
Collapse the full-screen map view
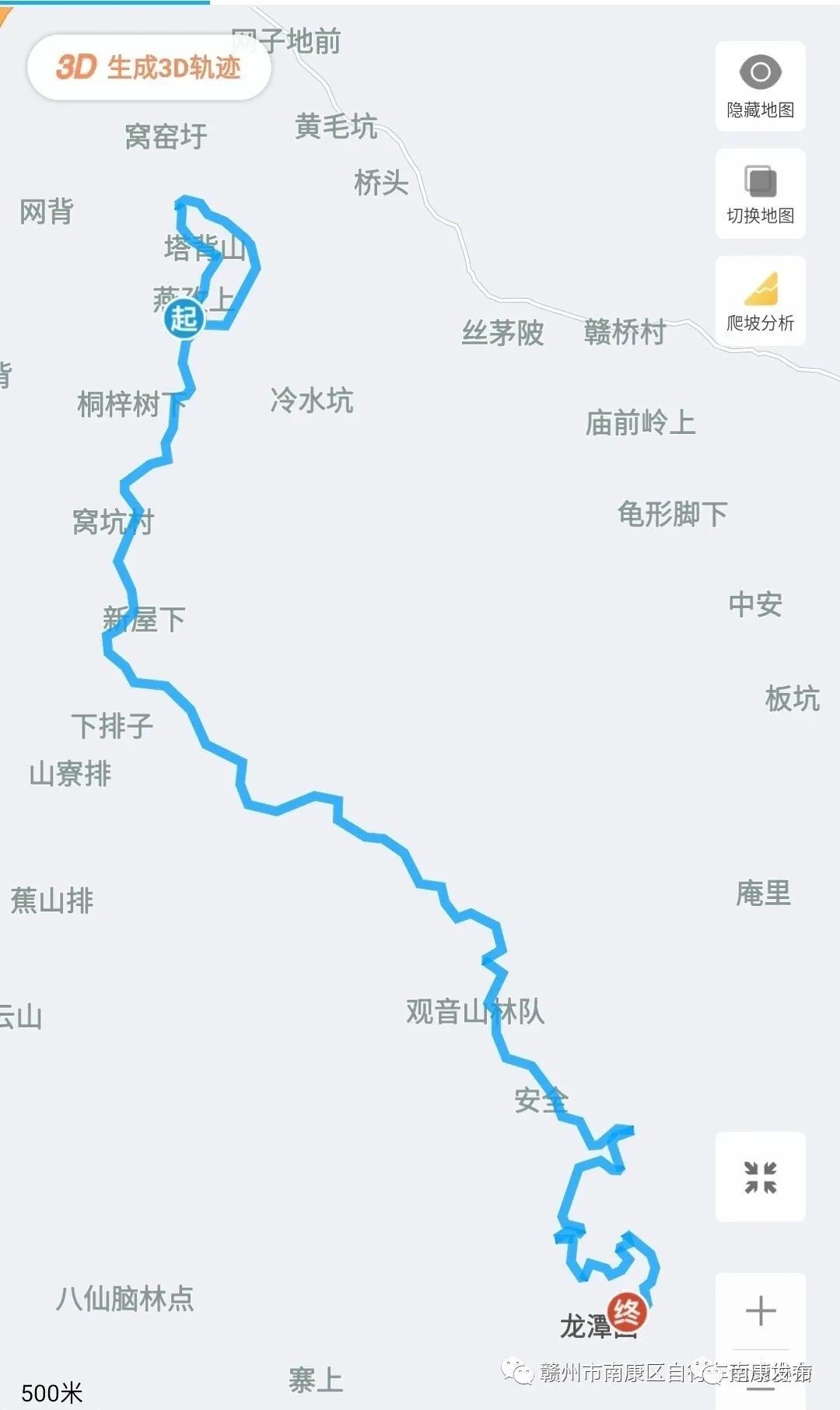tap(760, 1177)
